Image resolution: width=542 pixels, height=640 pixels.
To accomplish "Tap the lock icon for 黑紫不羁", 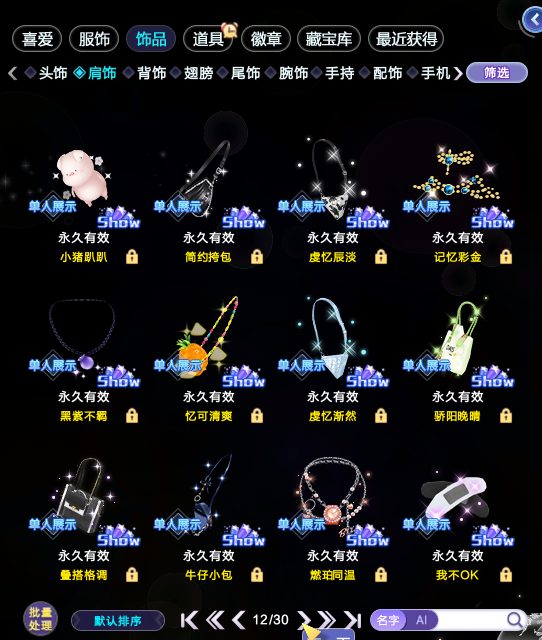I will click(x=132, y=416).
